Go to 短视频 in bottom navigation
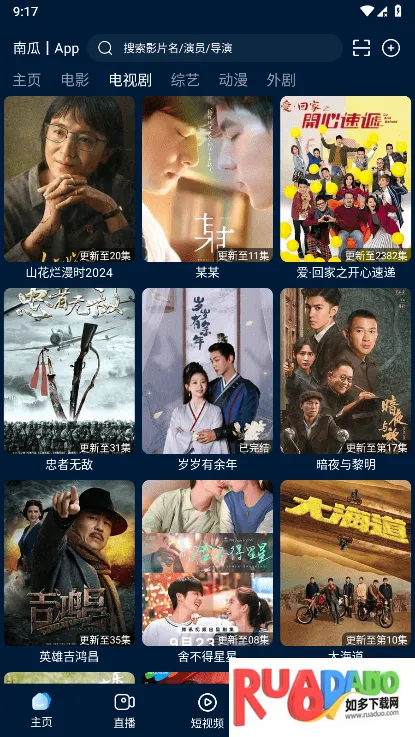This screenshot has width=415, height=737. tap(207, 710)
